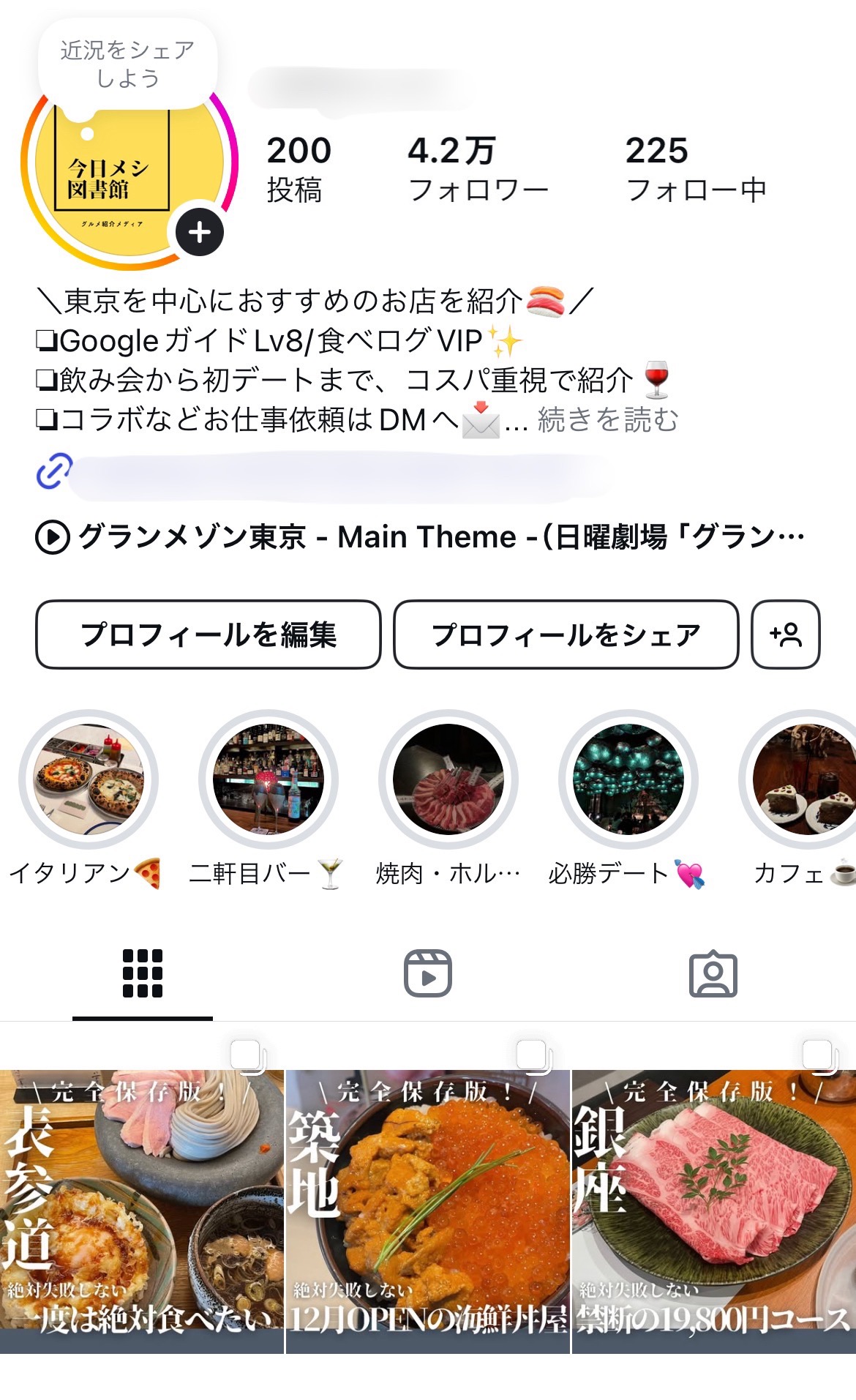Open the 表参道 post
Image resolution: width=856 pixels, height=1400 pixels.
pos(141,1200)
